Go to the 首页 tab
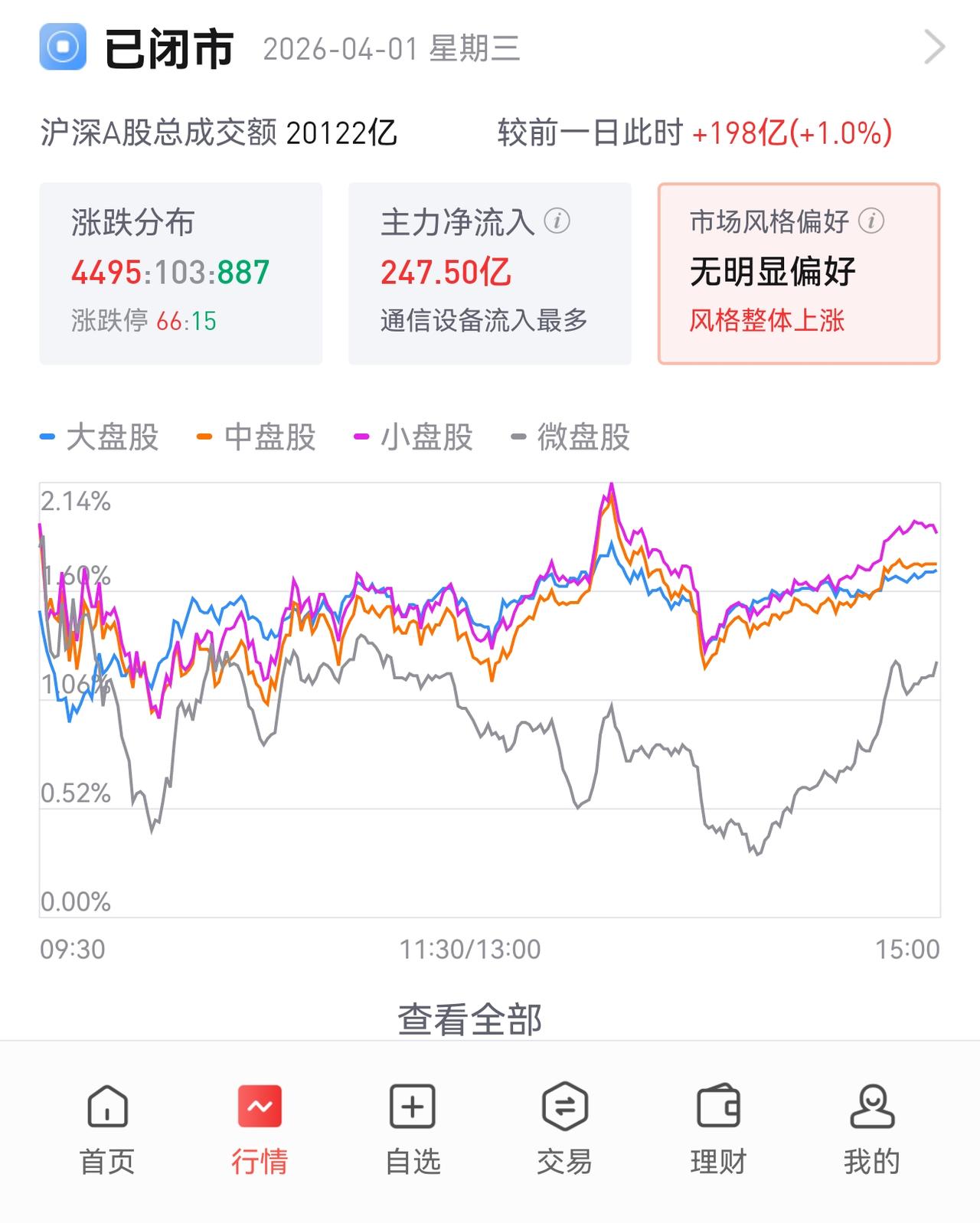The height and width of the screenshot is (1223, 980). coord(107,1130)
